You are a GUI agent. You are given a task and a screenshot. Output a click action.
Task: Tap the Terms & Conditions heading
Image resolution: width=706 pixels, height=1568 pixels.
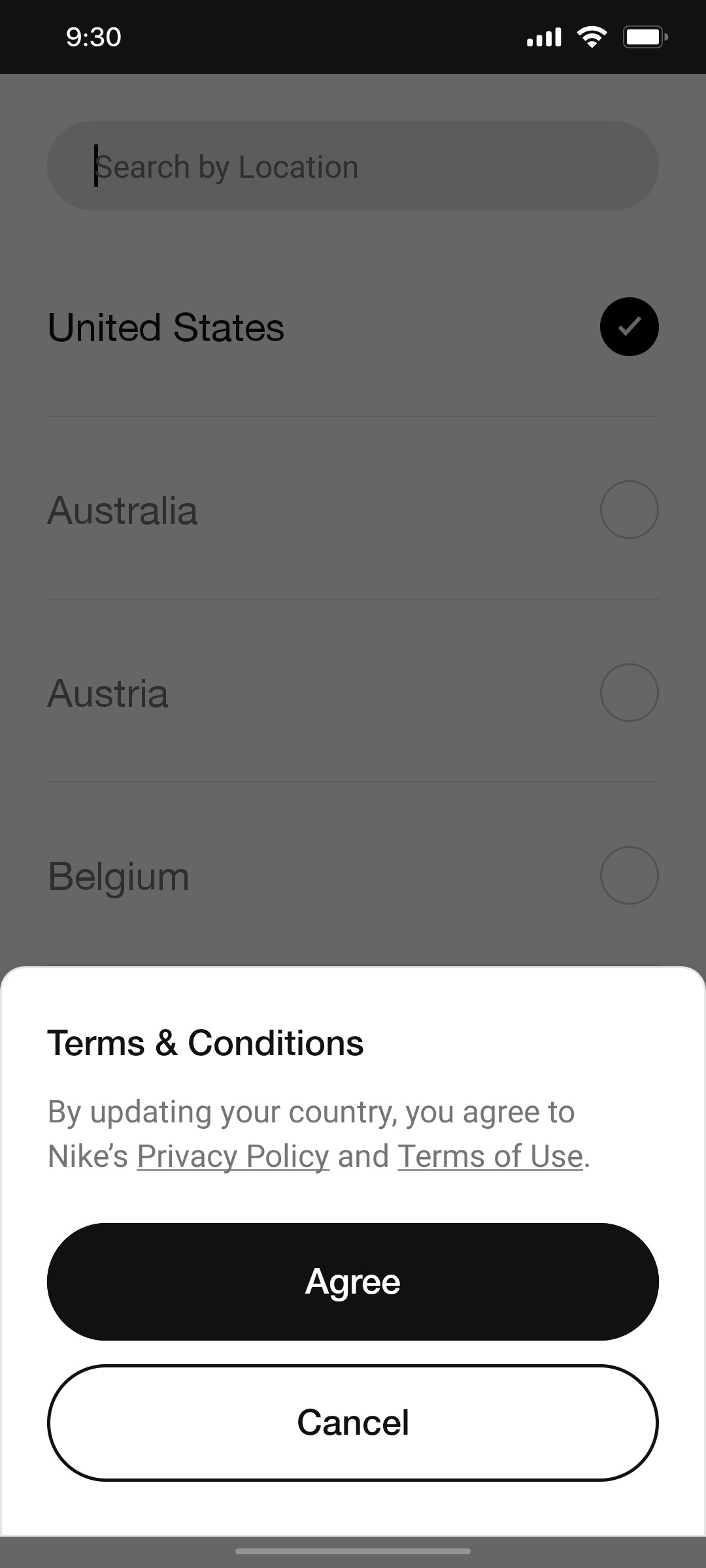click(205, 1042)
